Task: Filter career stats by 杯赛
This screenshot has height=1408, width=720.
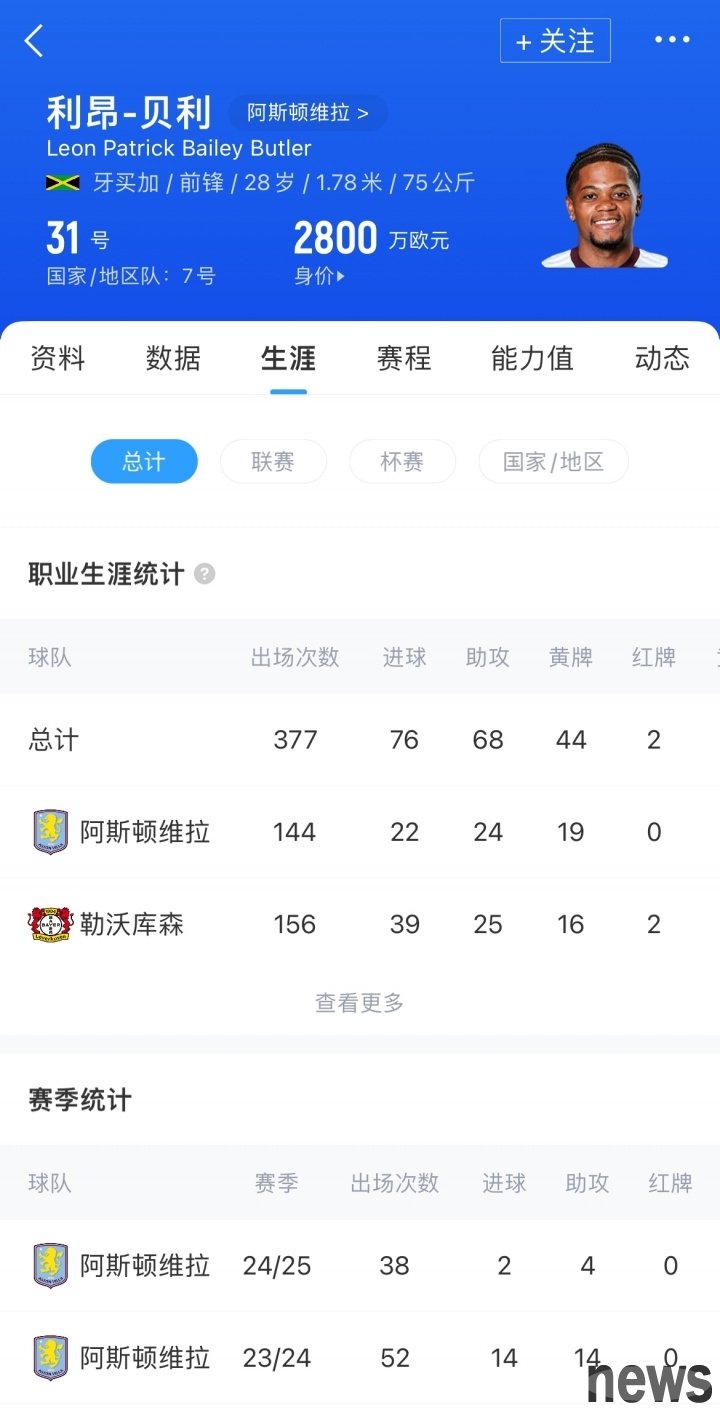Action: tap(402, 461)
